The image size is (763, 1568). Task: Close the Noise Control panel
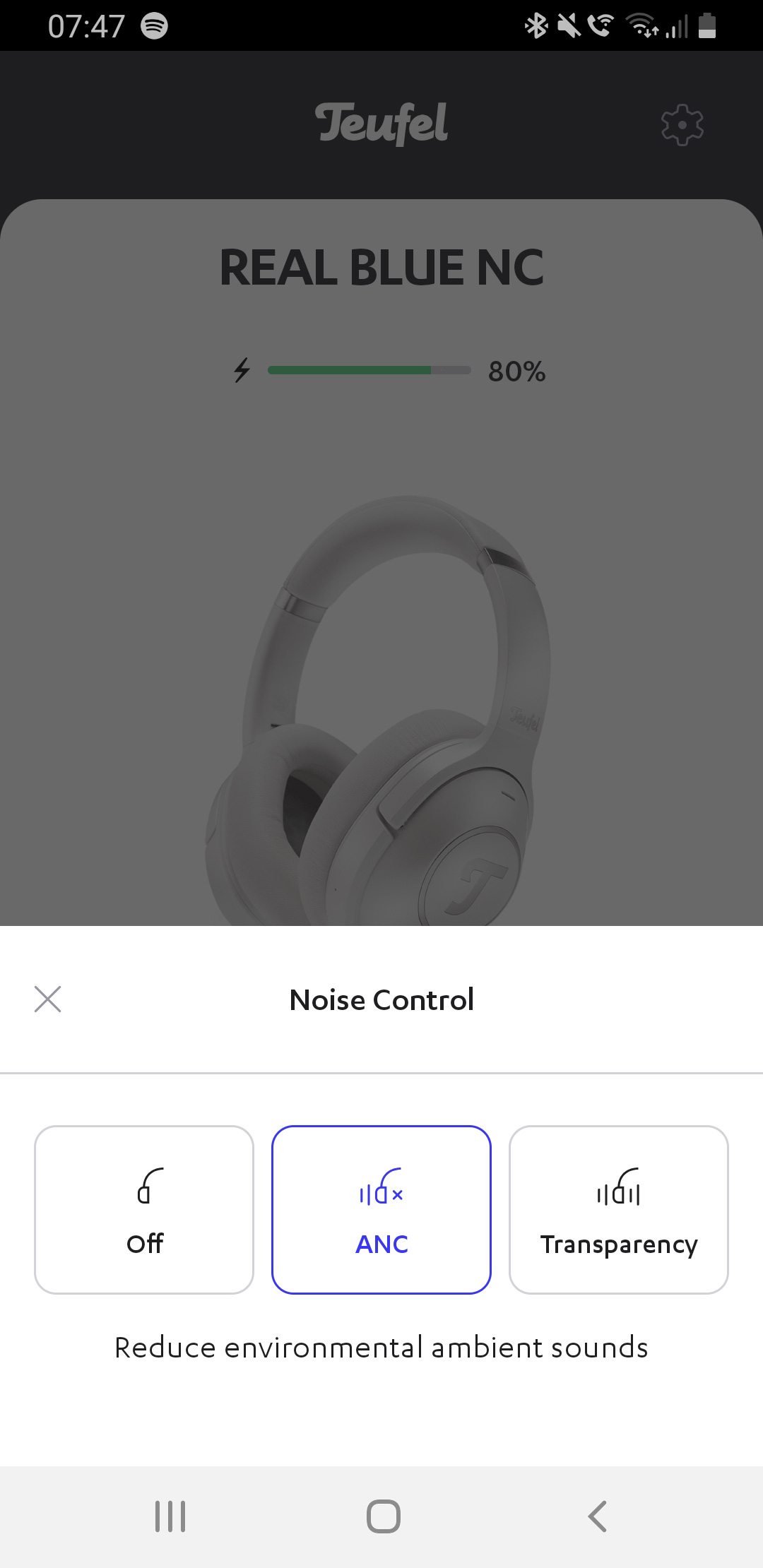click(47, 999)
